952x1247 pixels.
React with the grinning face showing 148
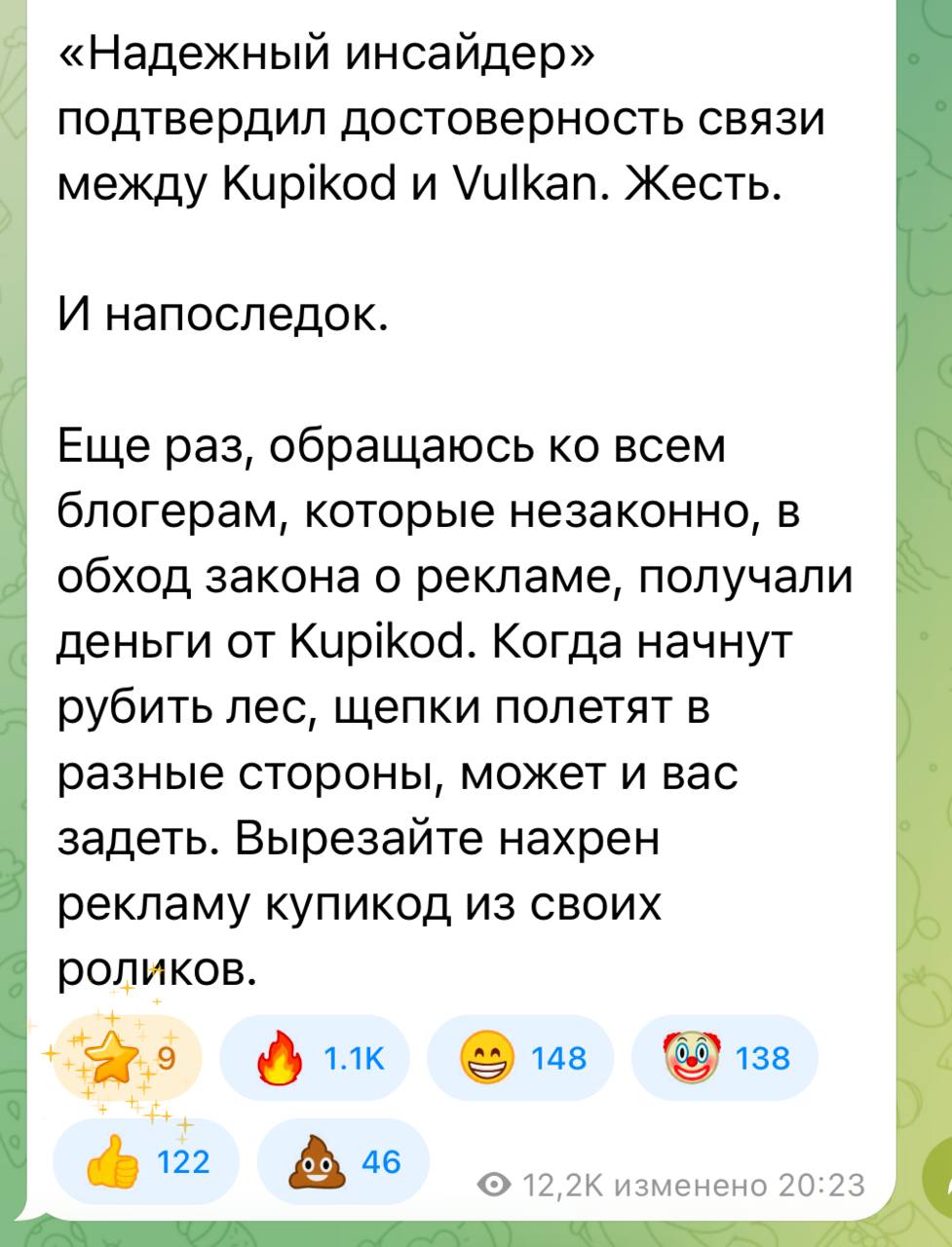pyautogui.click(x=520, y=1057)
